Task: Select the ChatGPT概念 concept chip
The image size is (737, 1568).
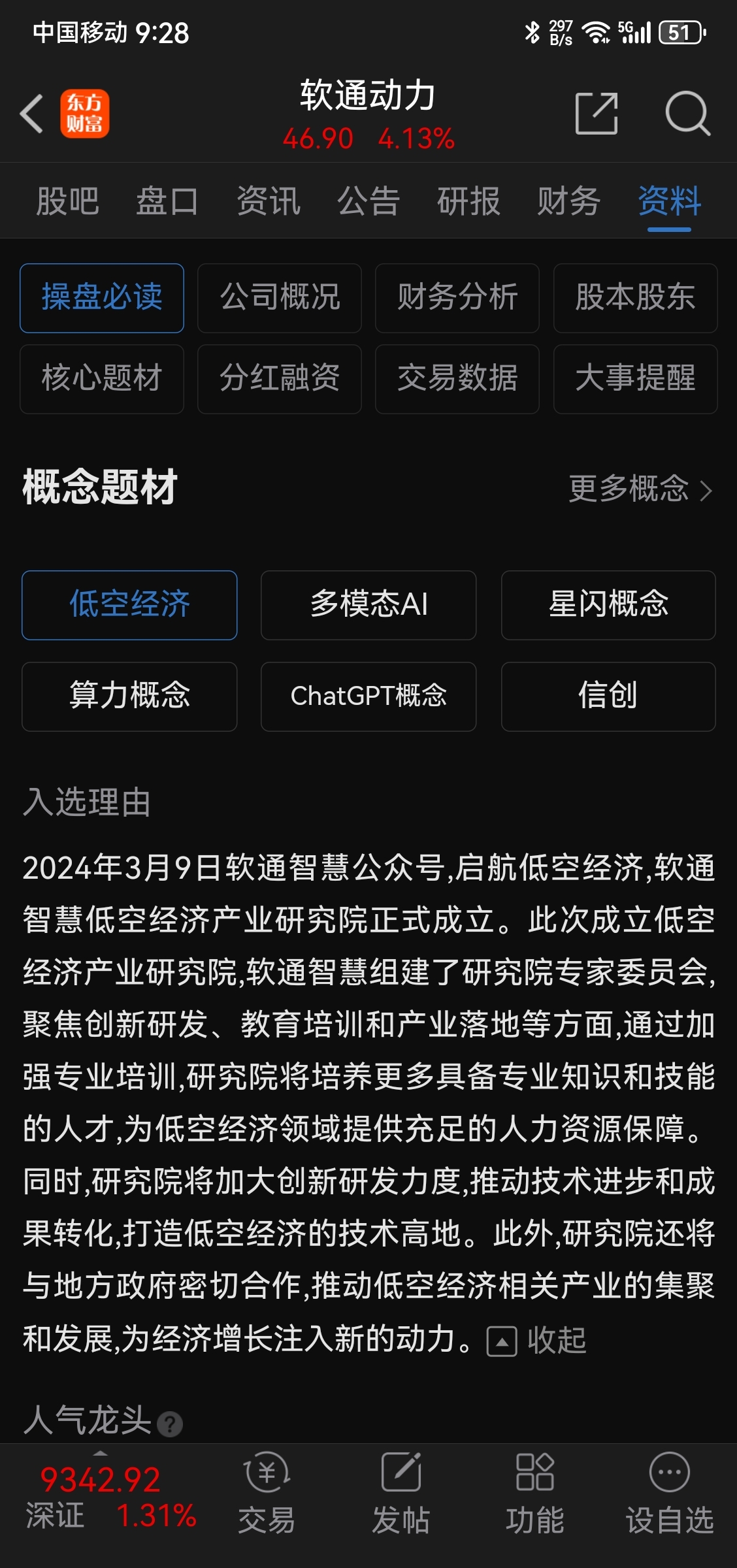Action: click(x=368, y=696)
